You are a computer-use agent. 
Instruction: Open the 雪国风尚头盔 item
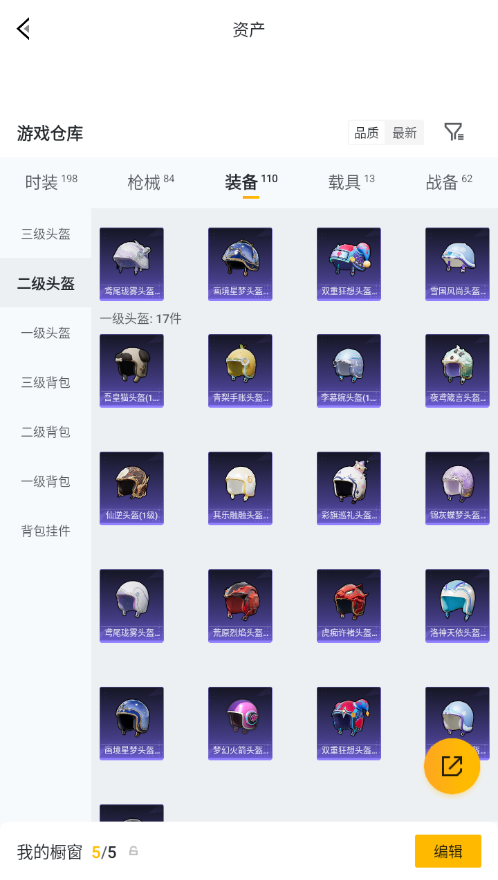click(x=457, y=264)
